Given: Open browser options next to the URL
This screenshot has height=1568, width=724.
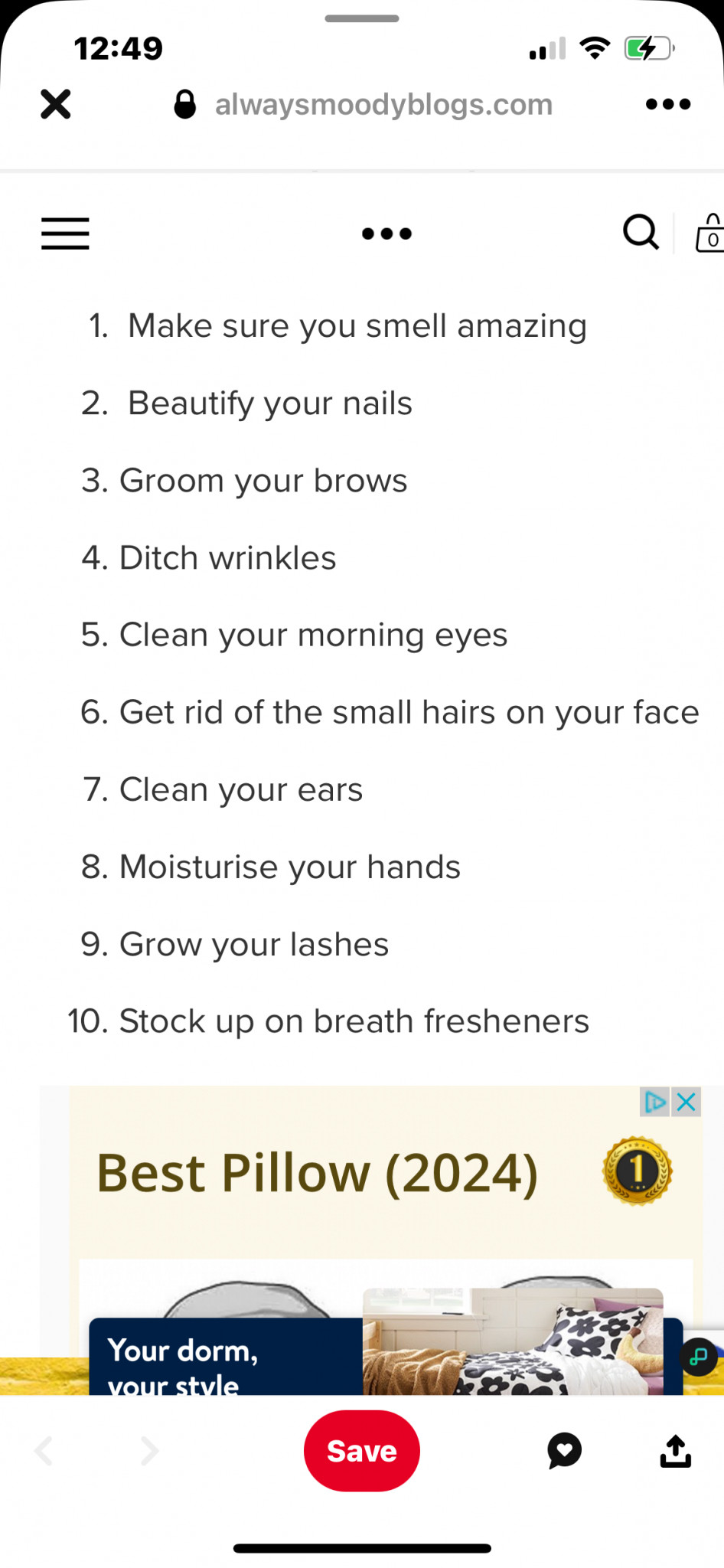Looking at the screenshot, I should (668, 104).
